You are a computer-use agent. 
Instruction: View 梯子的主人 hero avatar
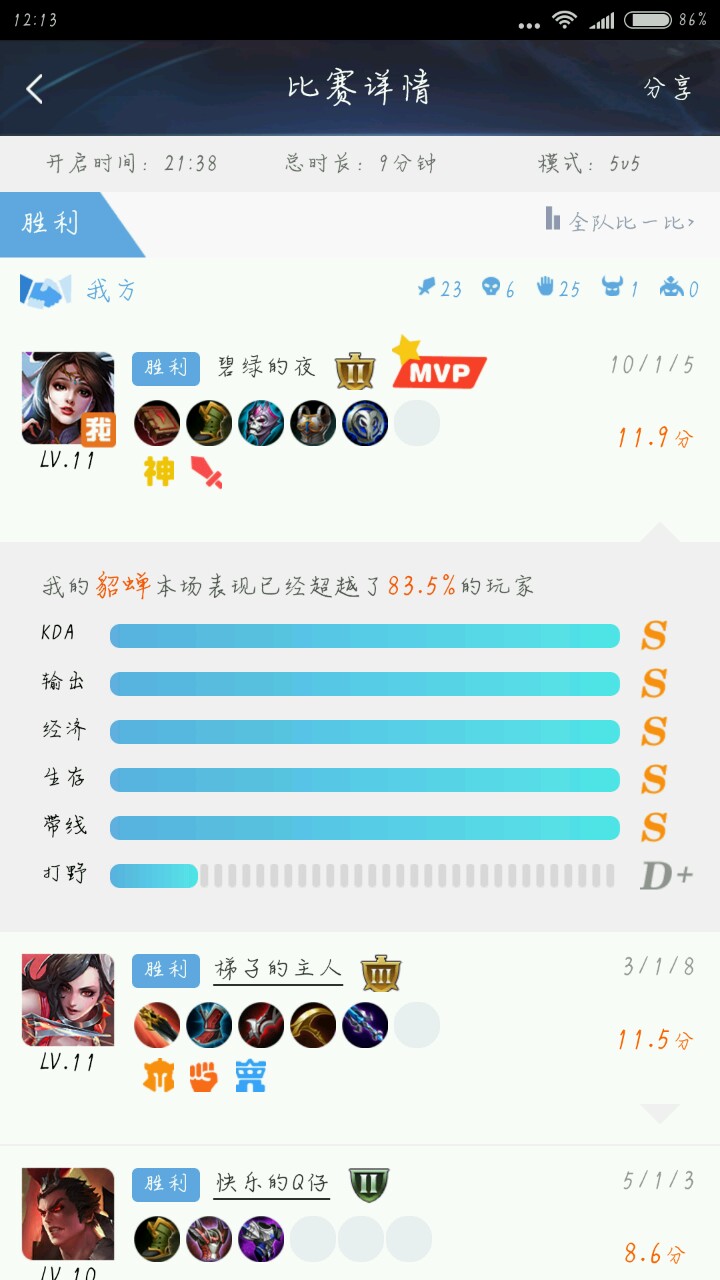click(x=68, y=999)
